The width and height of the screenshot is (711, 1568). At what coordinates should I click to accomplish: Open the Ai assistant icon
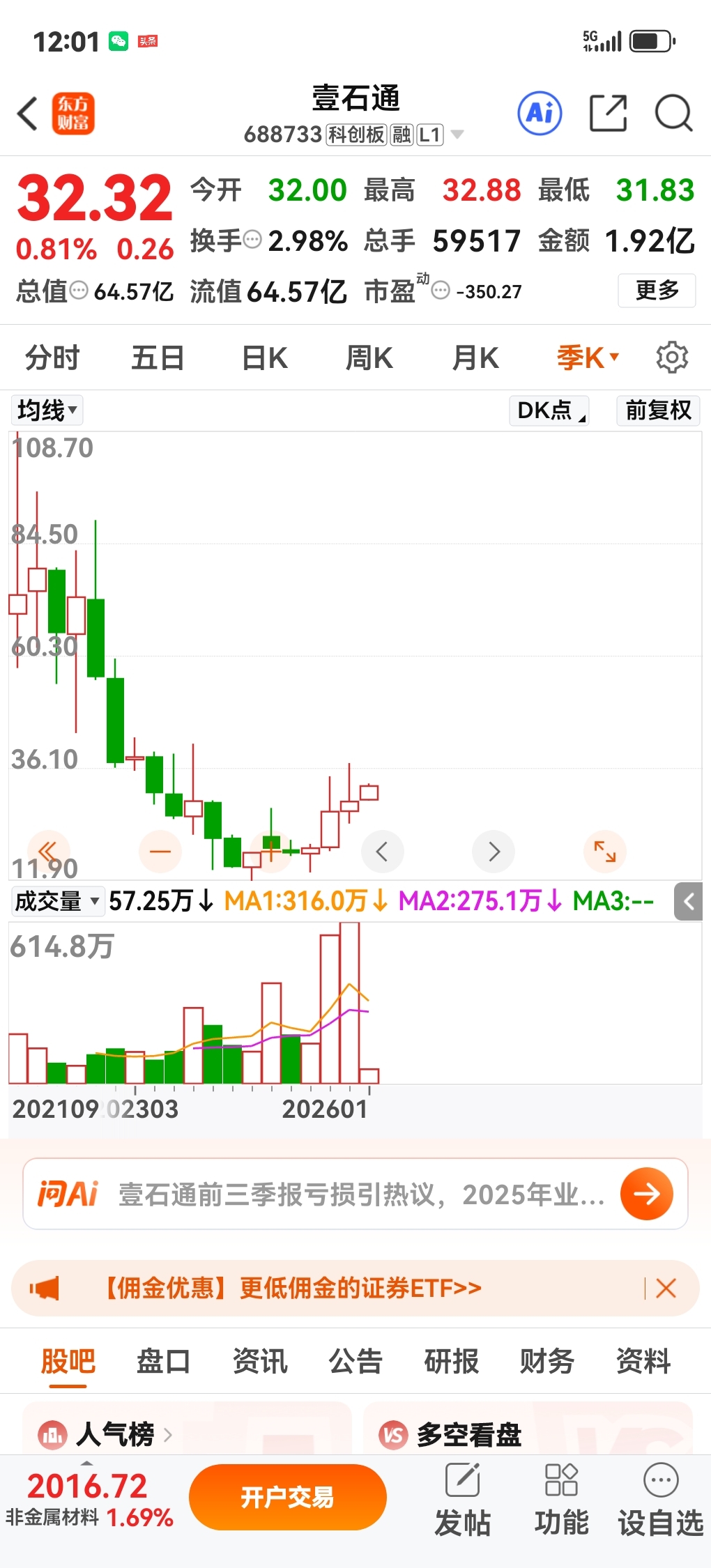[x=540, y=113]
